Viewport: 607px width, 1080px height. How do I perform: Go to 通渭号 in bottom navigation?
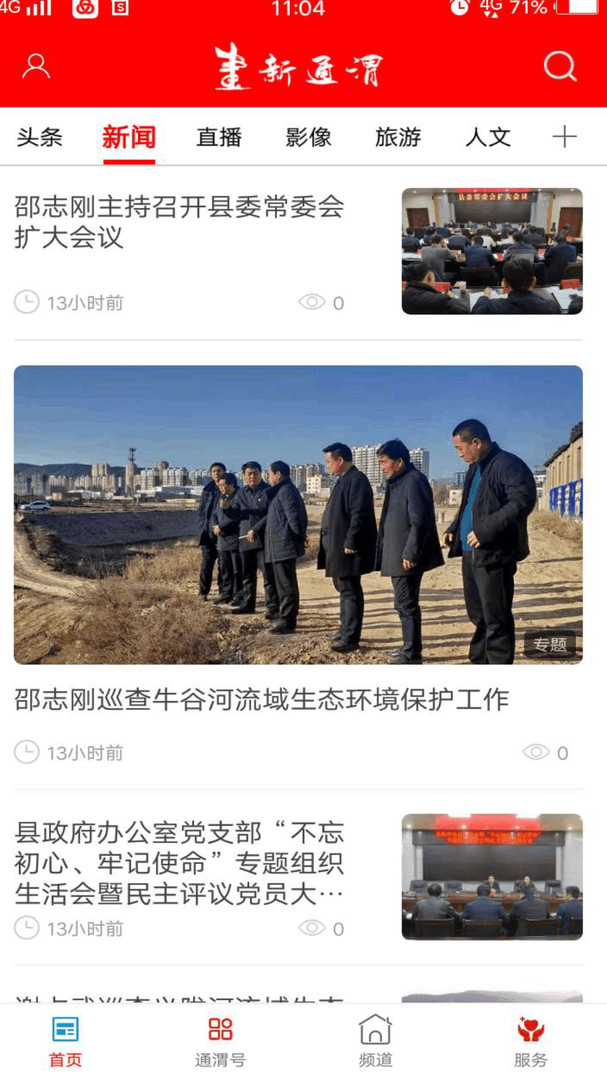pos(220,1041)
